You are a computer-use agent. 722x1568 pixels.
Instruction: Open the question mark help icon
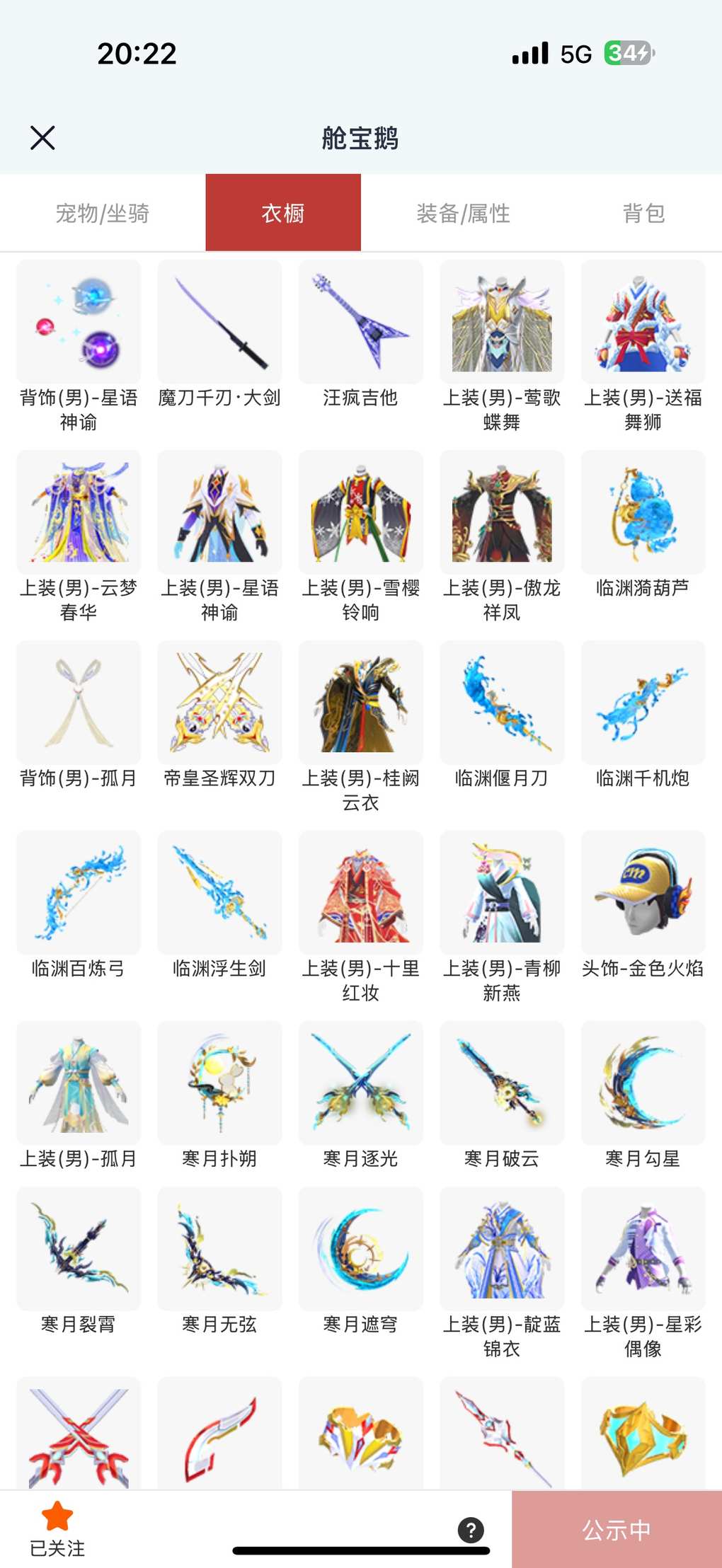[471, 1530]
